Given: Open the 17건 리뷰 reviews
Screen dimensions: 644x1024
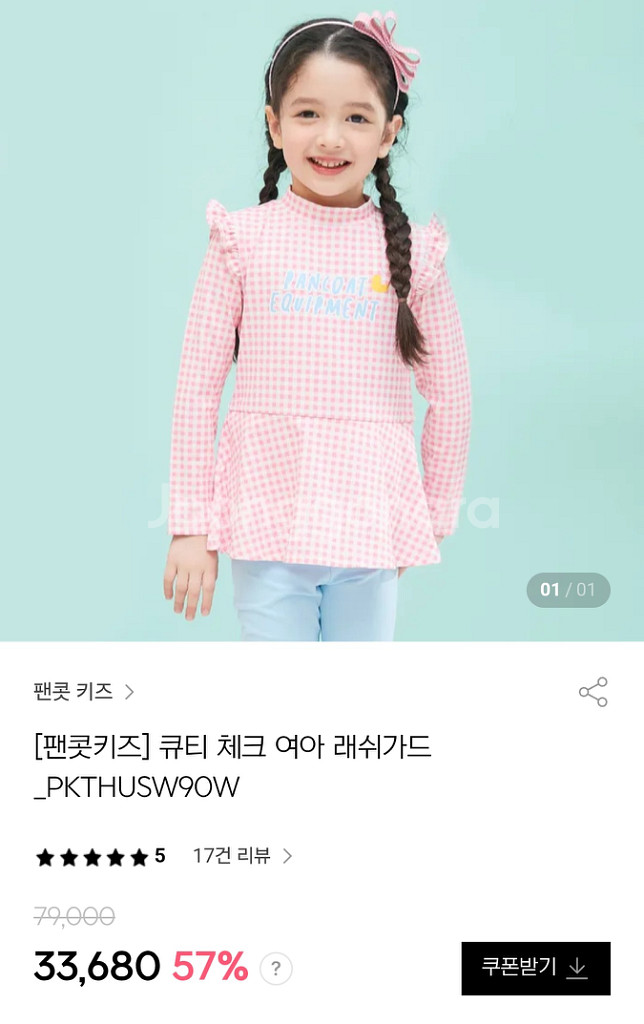Looking at the screenshot, I should [x=242, y=856].
